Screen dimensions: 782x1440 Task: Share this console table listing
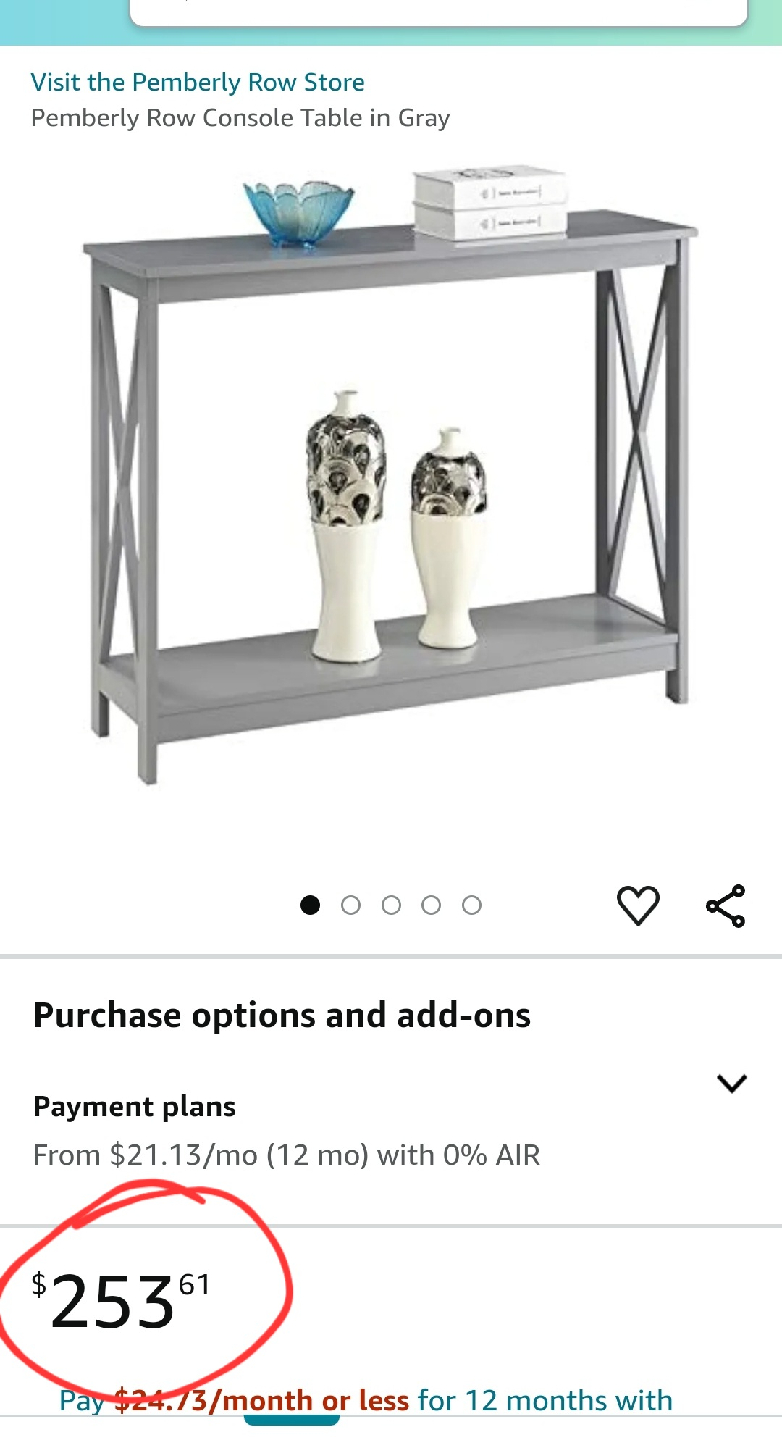point(725,904)
